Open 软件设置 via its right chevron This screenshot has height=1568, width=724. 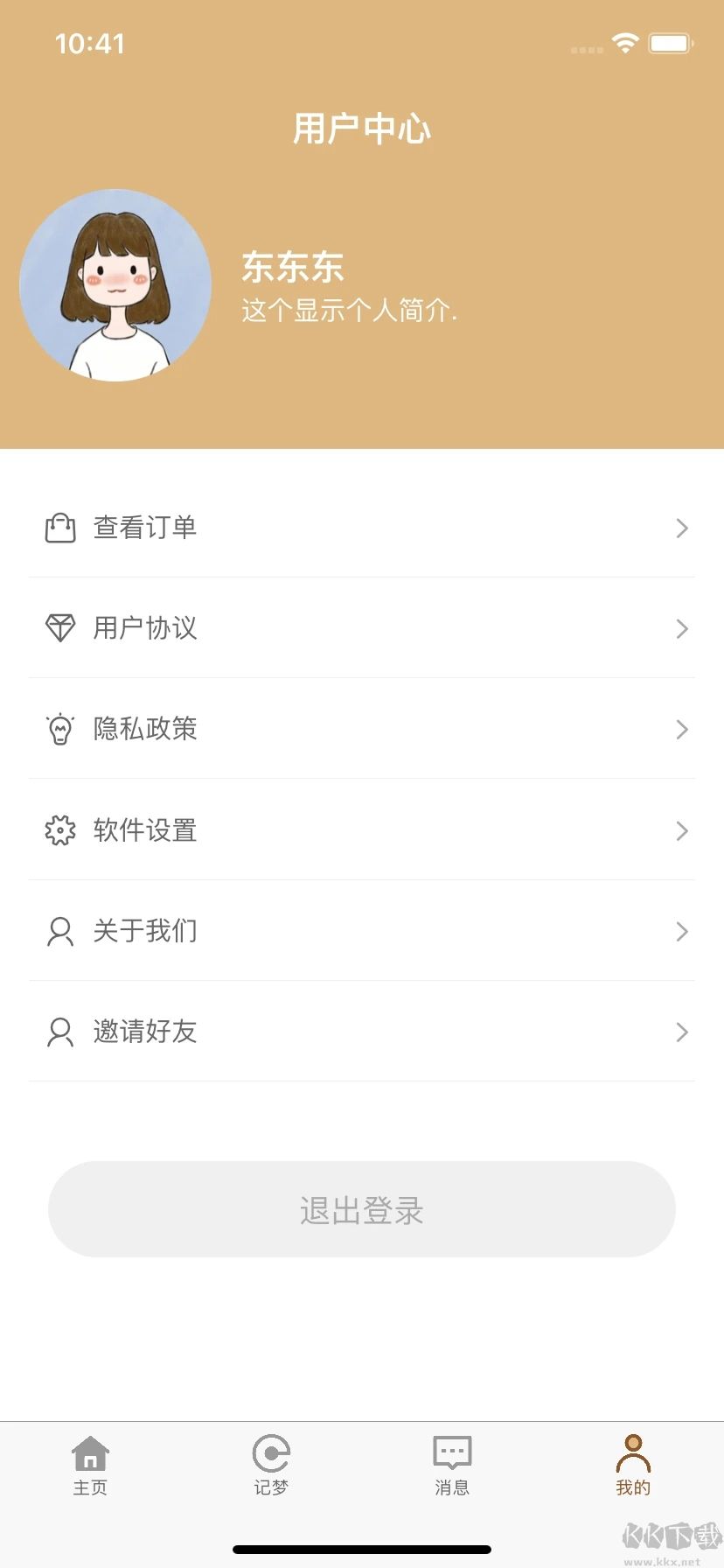pos(682,830)
